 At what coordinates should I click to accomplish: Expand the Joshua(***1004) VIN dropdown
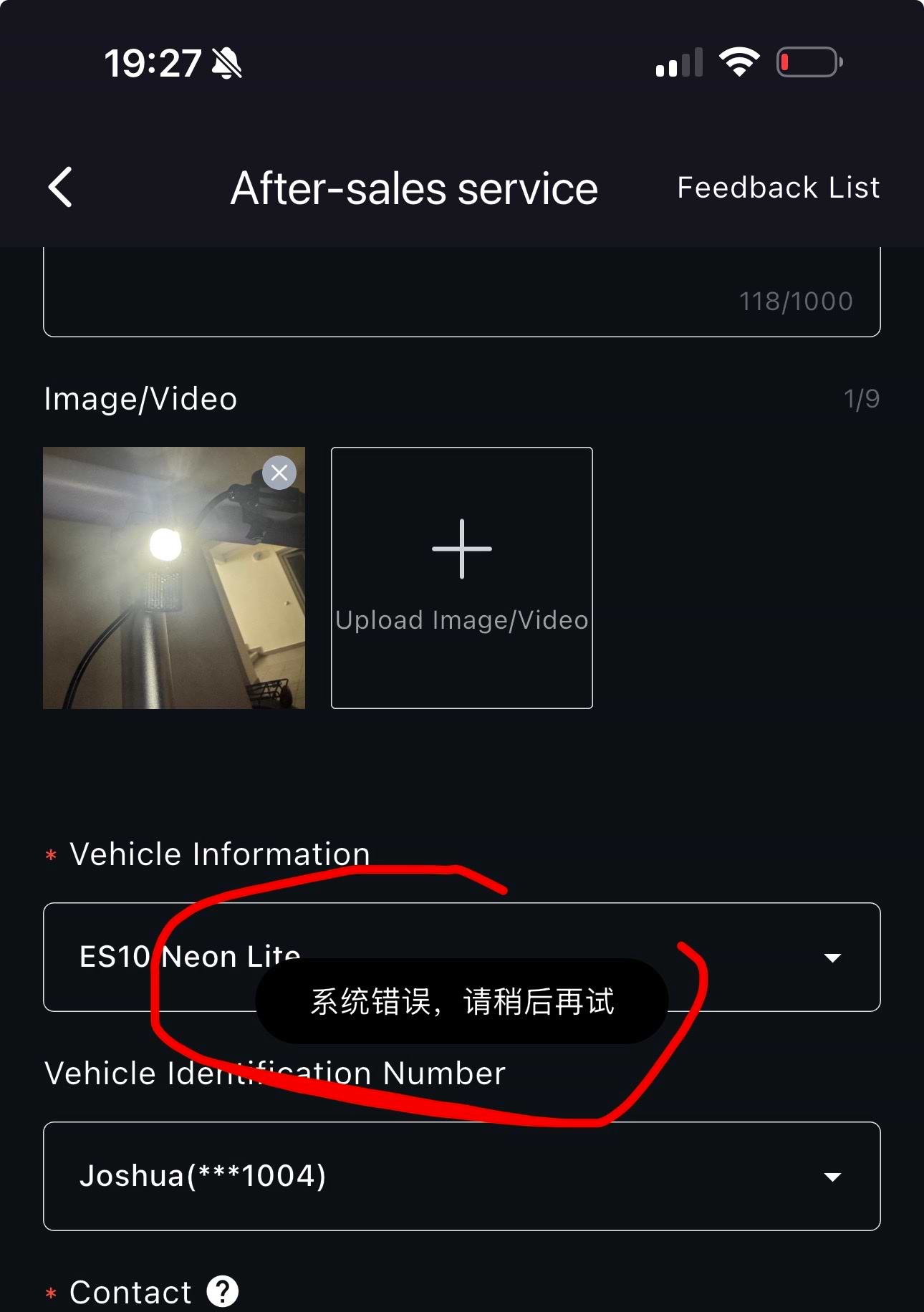click(x=832, y=1177)
